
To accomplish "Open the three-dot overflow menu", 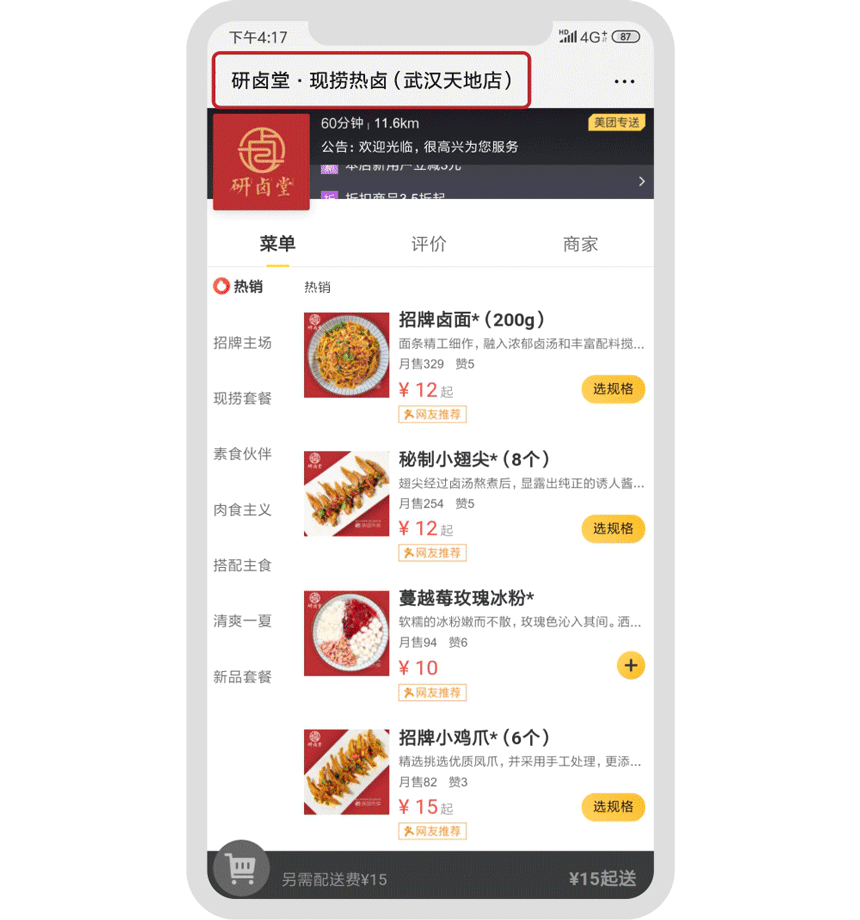I will (x=624, y=82).
